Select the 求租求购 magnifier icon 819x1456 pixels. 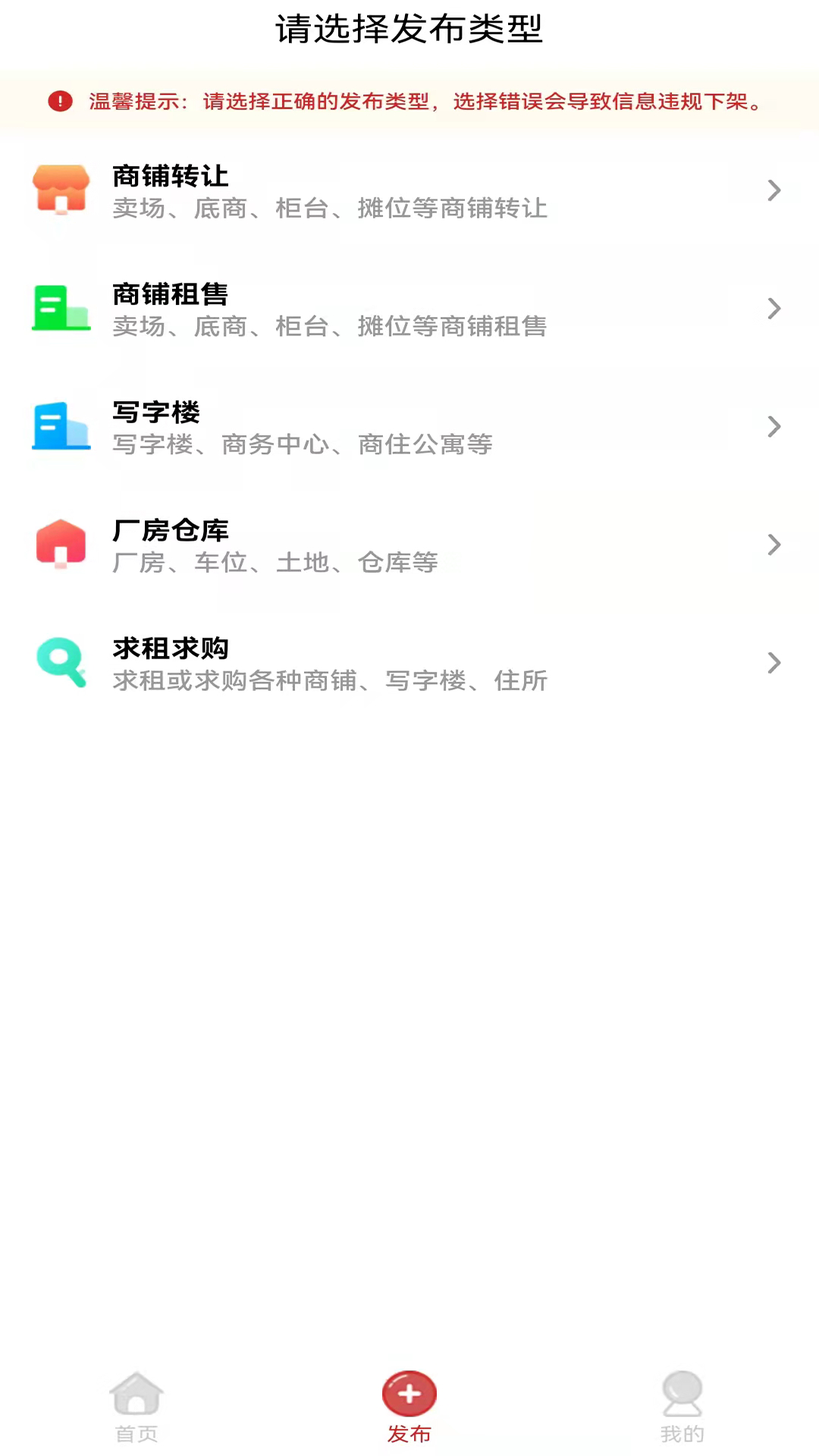click(x=61, y=662)
